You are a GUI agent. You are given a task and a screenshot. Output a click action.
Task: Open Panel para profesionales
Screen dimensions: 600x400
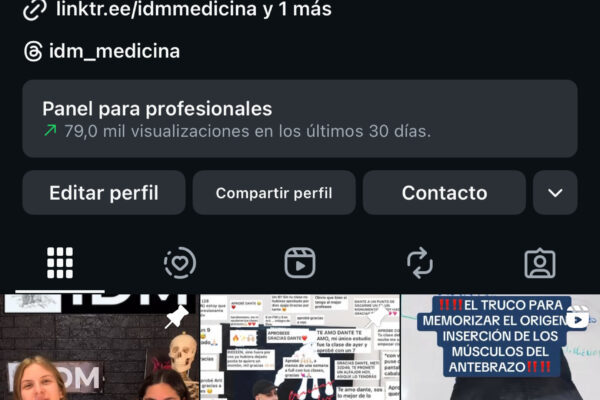[300, 119]
